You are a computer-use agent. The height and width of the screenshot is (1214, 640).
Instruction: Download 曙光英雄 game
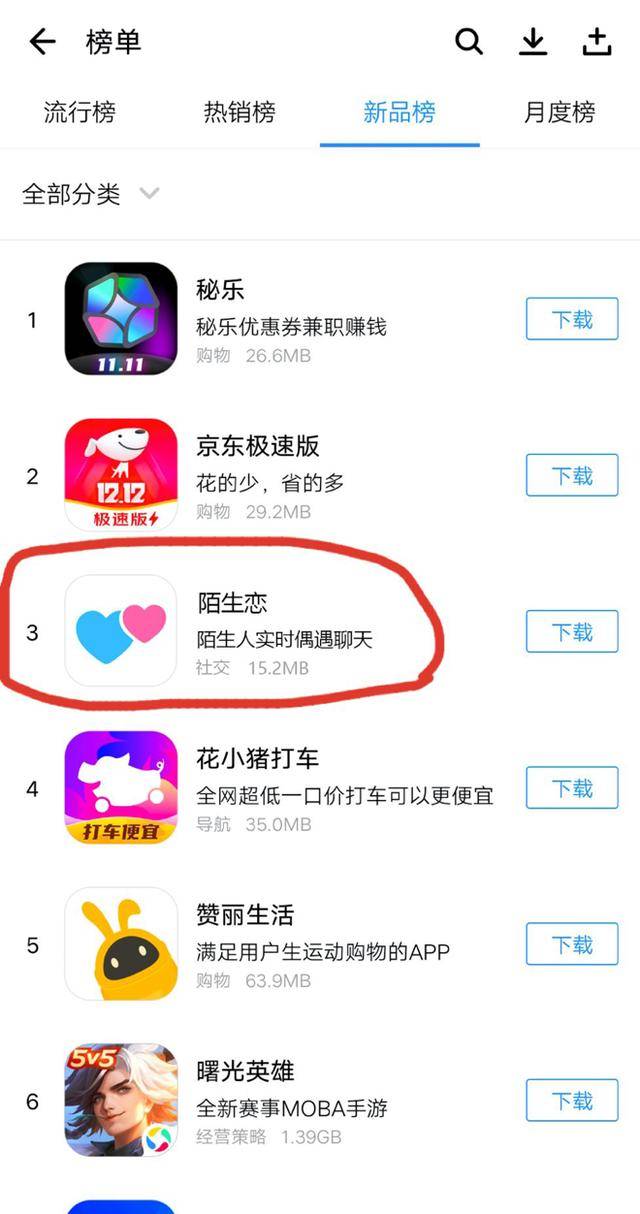(x=572, y=1101)
